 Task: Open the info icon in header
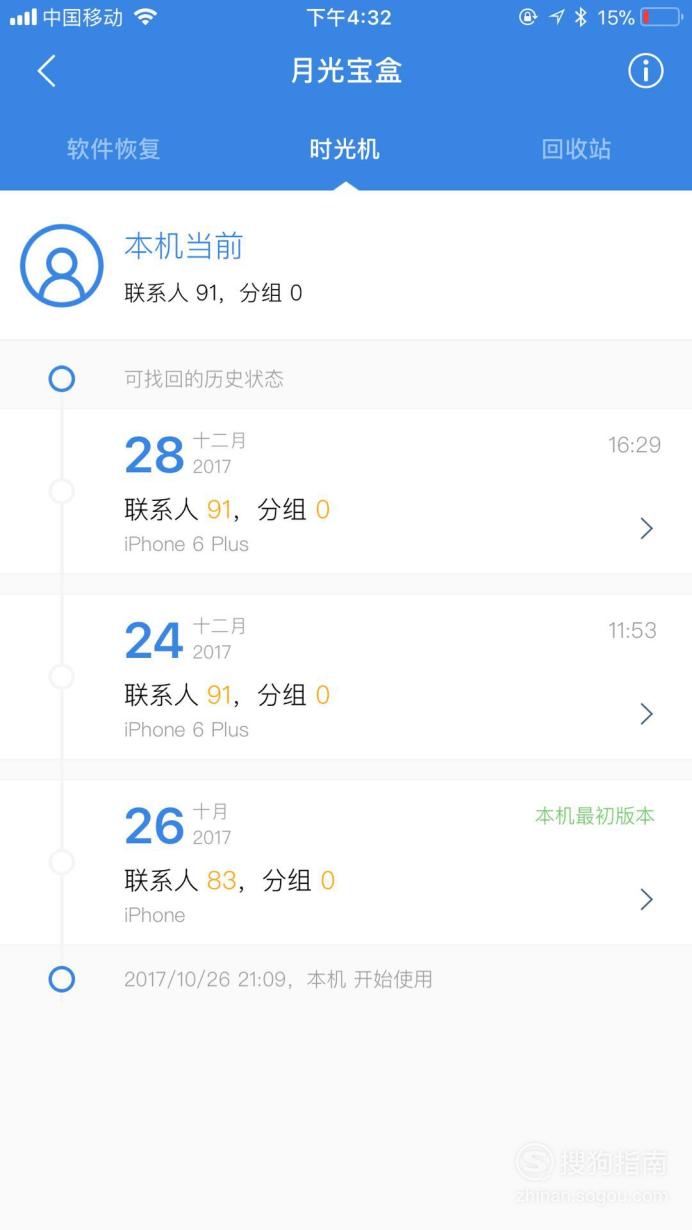point(646,71)
